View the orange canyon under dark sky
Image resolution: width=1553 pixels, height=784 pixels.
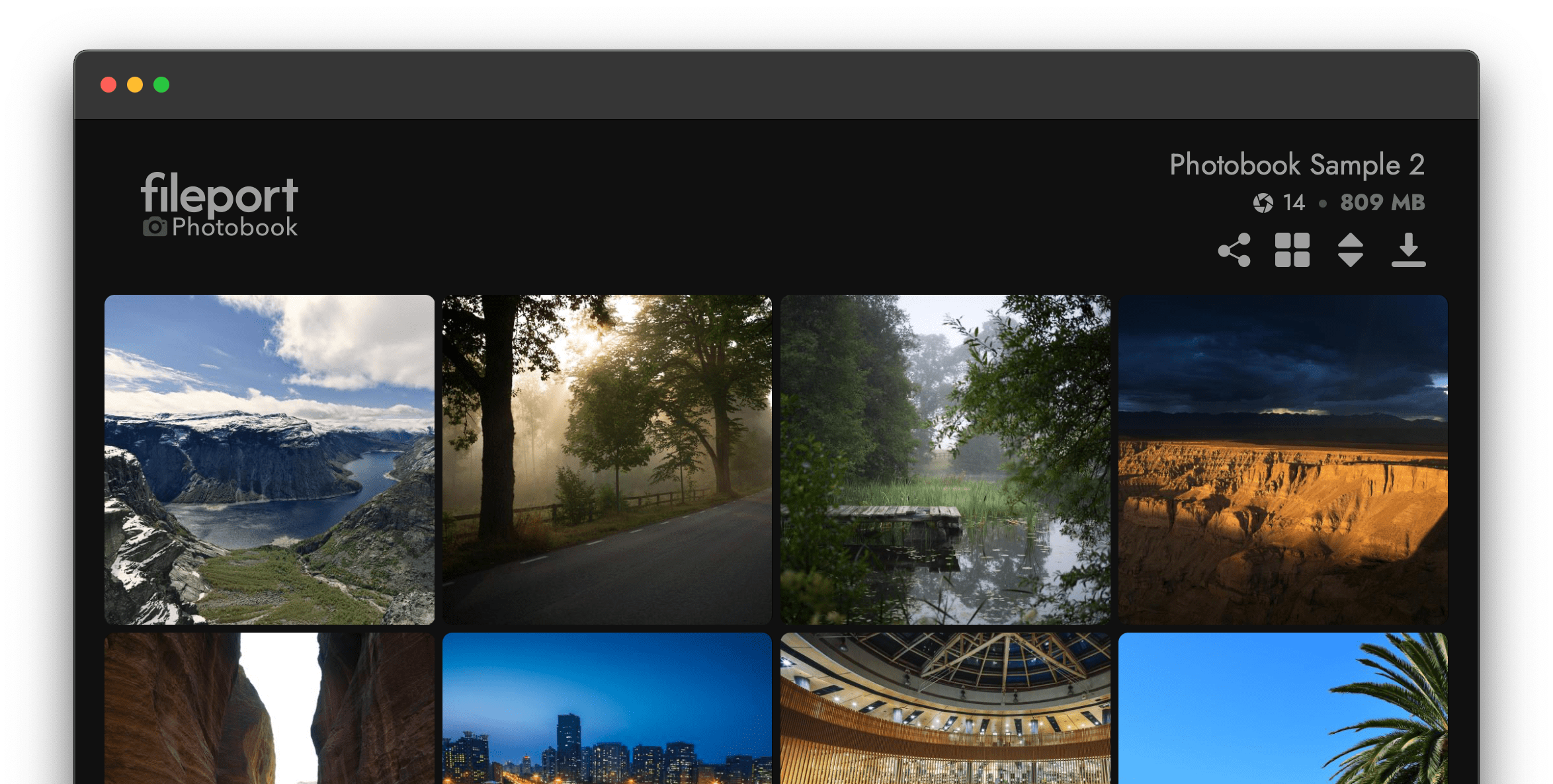pyautogui.click(x=1282, y=459)
